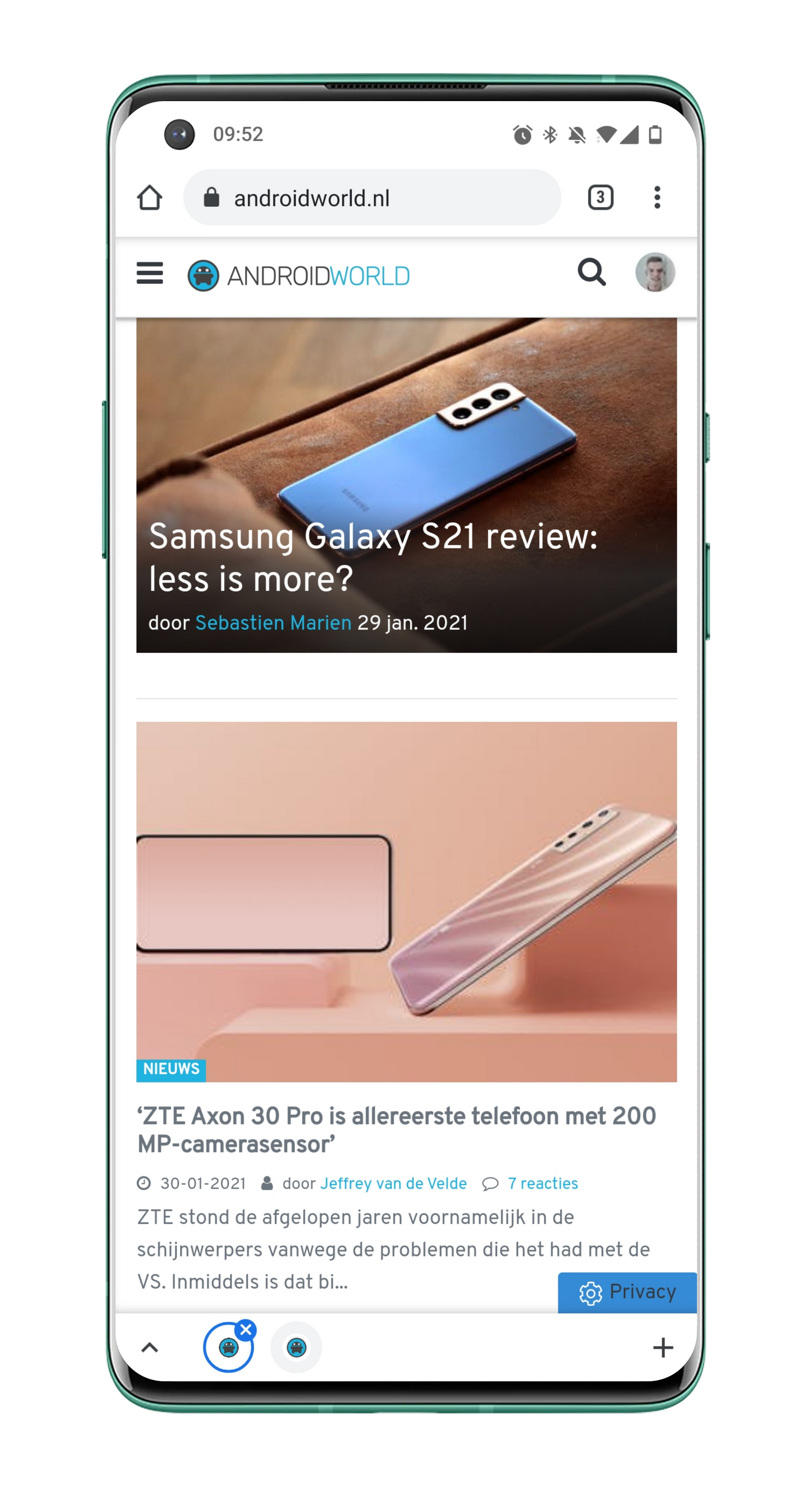This screenshot has width=812, height=1487.
Task: View author Jeffrey van de Velde's page
Action: pos(393,1183)
